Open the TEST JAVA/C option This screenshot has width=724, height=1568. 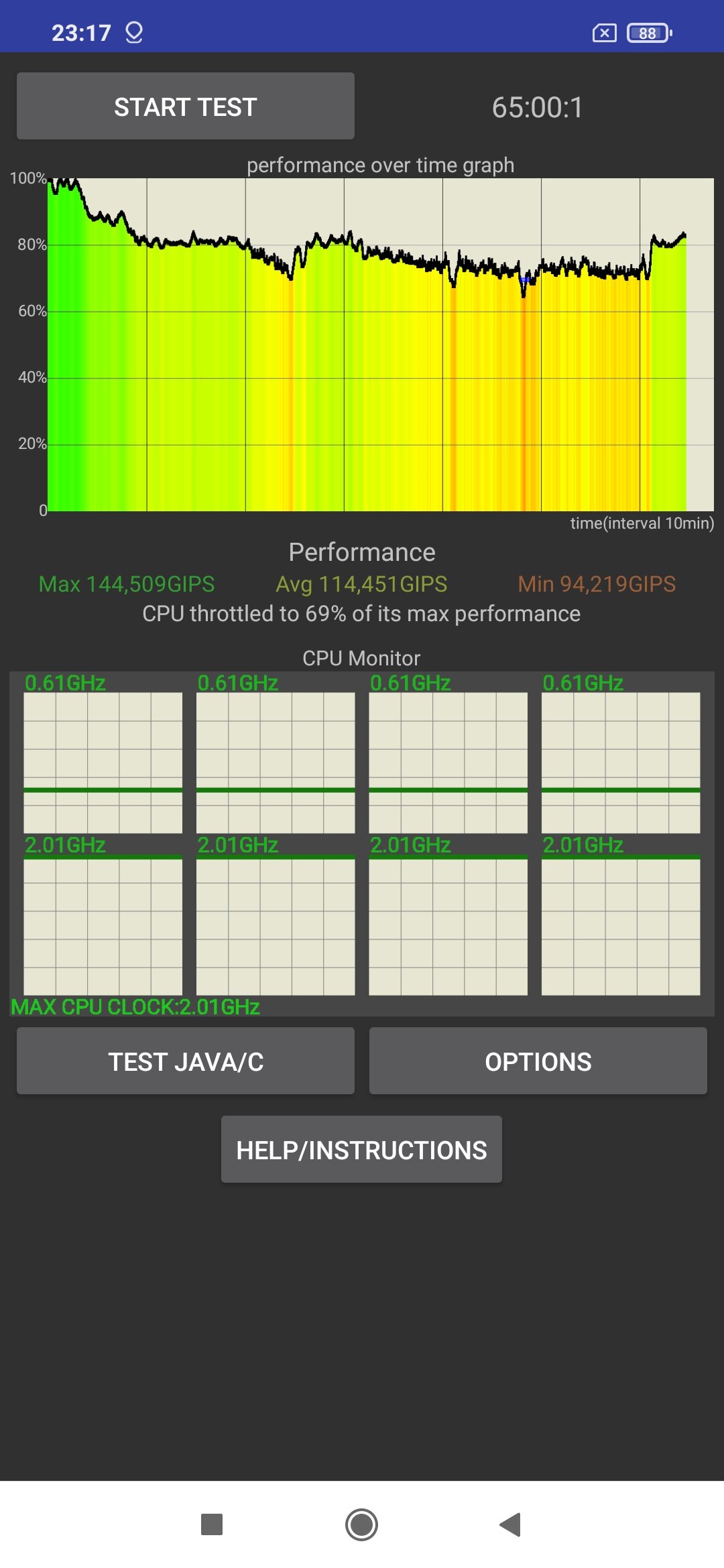[186, 1061]
